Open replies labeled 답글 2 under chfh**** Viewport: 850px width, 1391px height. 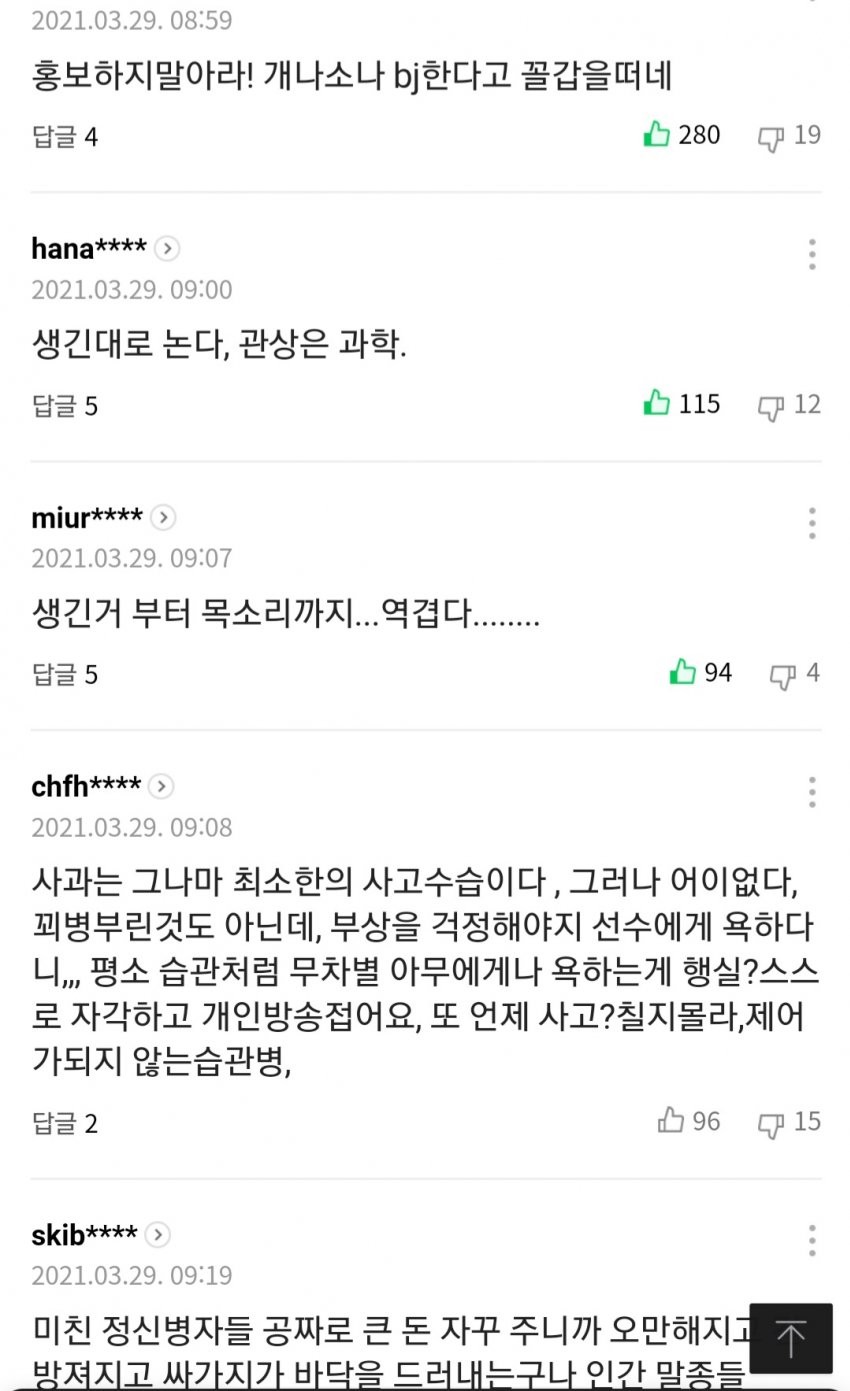(x=65, y=1124)
